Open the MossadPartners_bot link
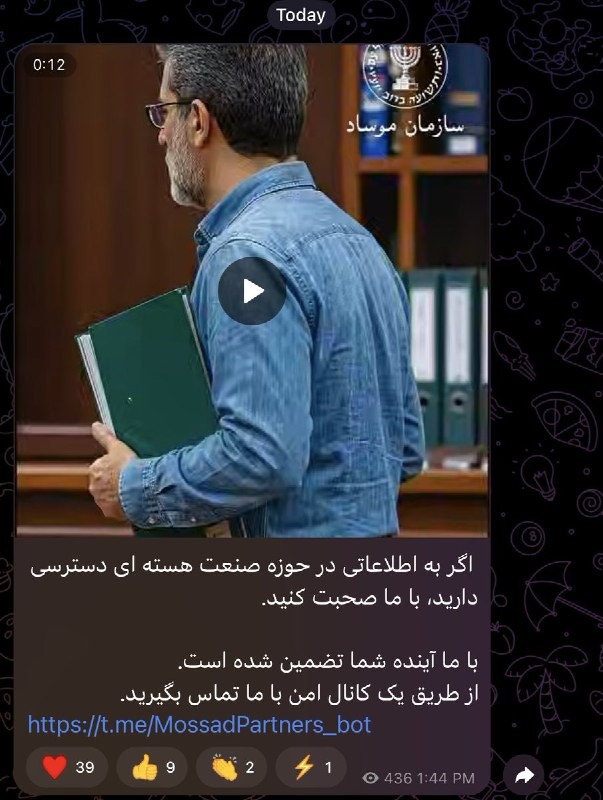The height and width of the screenshot is (800, 603). point(199,724)
